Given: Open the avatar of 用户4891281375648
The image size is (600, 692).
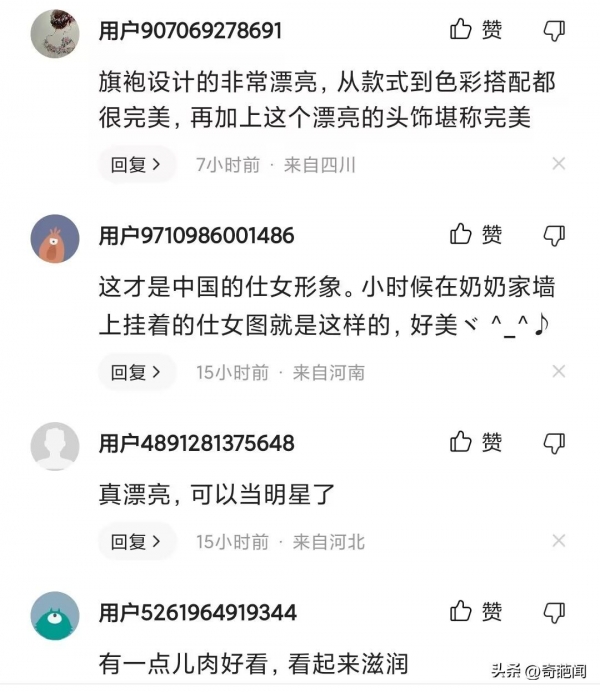Looking at the screenshot, I should coord(55,446).
